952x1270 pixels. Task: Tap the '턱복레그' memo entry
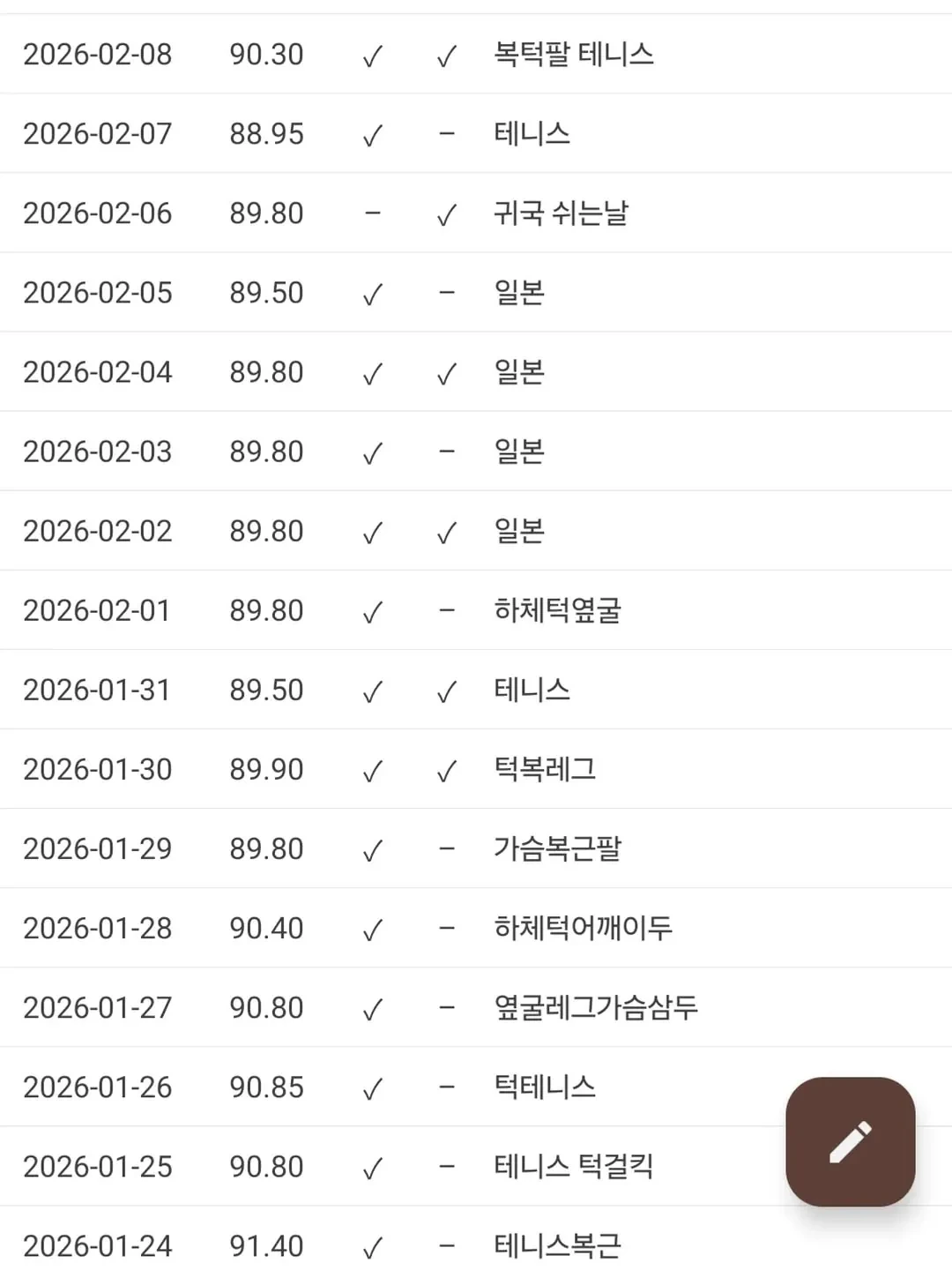pyautogui.click(x=543, y=769)
